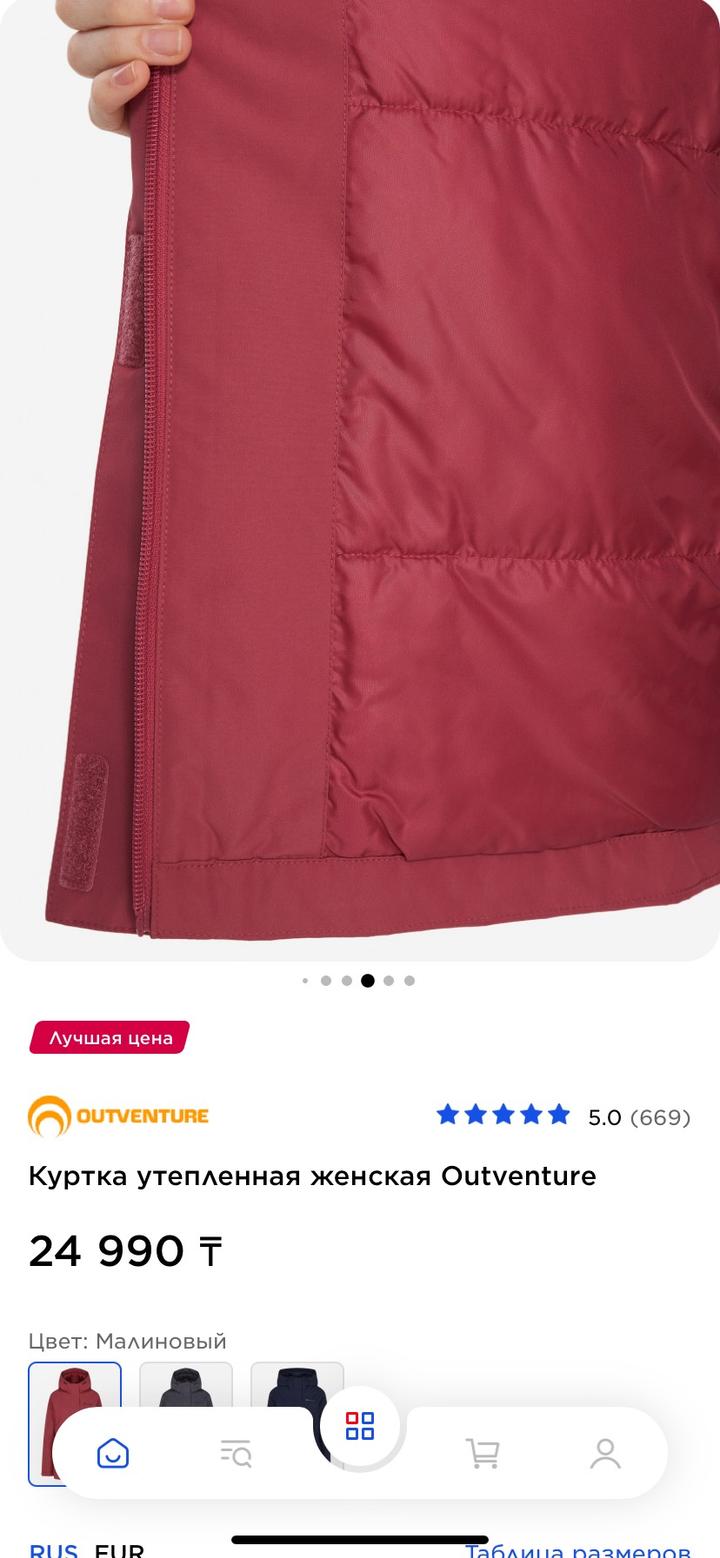Open the profile tab
Screen dimensions: 720x1558
point(605,1452)
